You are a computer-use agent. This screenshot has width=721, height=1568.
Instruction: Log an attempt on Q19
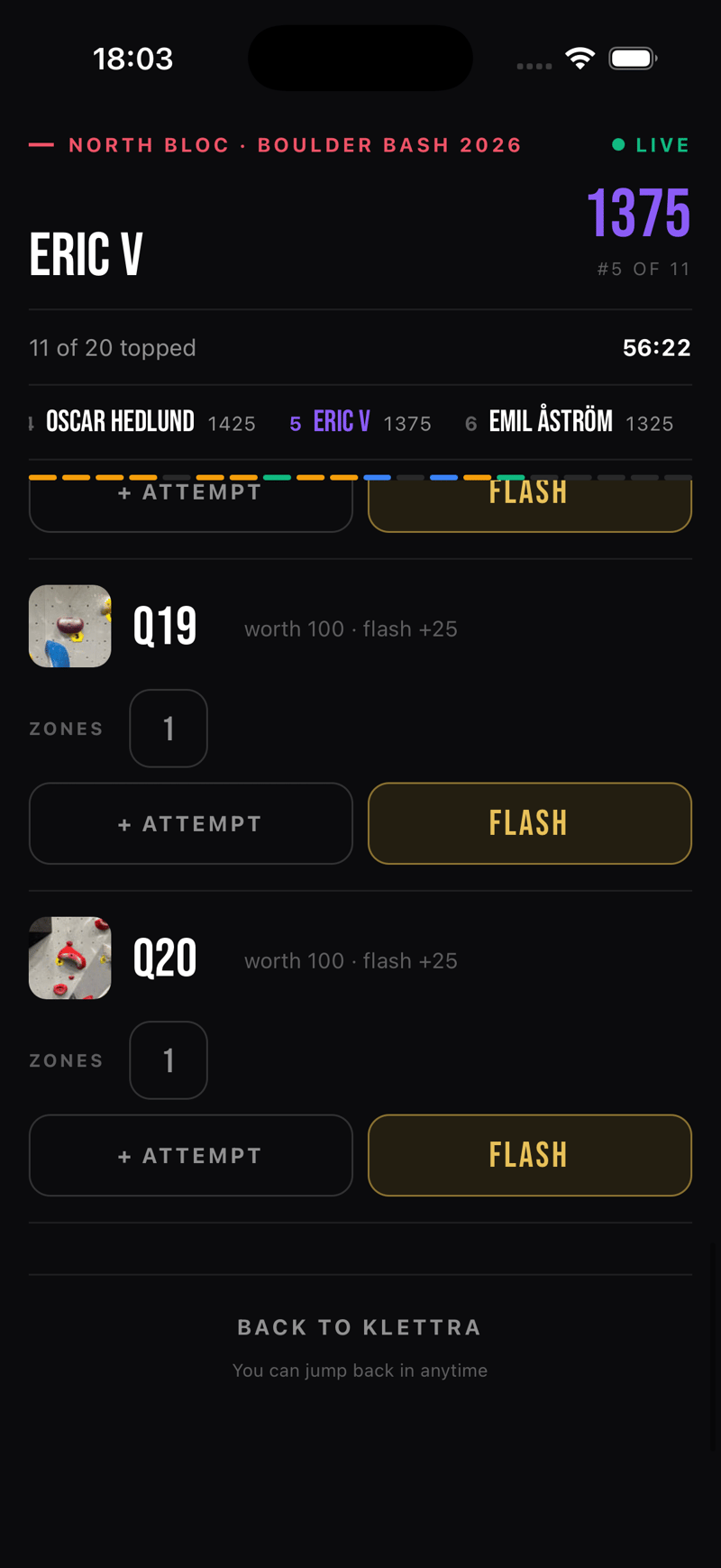click(x=191, y=823)
